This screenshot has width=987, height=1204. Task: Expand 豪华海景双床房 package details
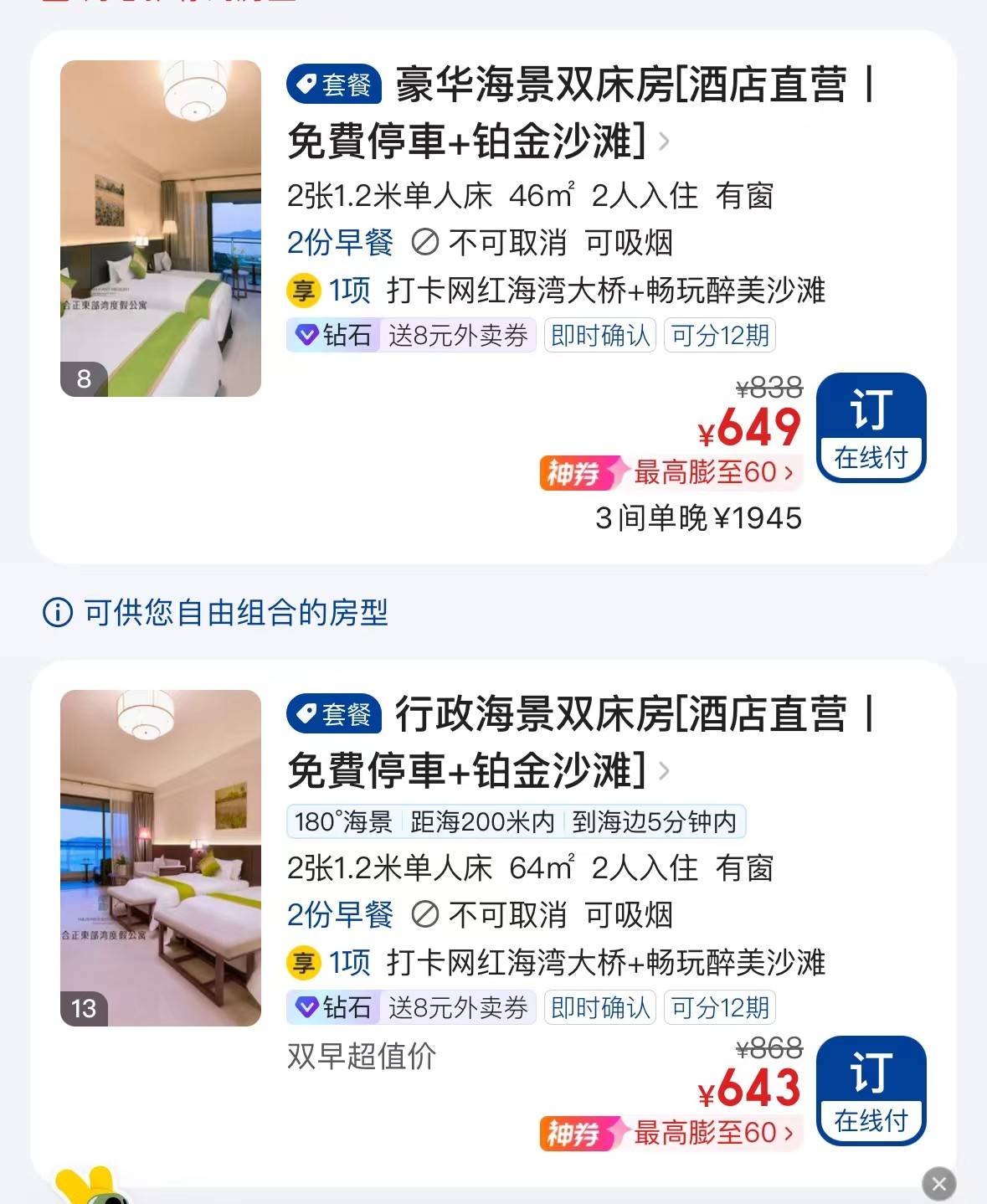pos(664,141)
